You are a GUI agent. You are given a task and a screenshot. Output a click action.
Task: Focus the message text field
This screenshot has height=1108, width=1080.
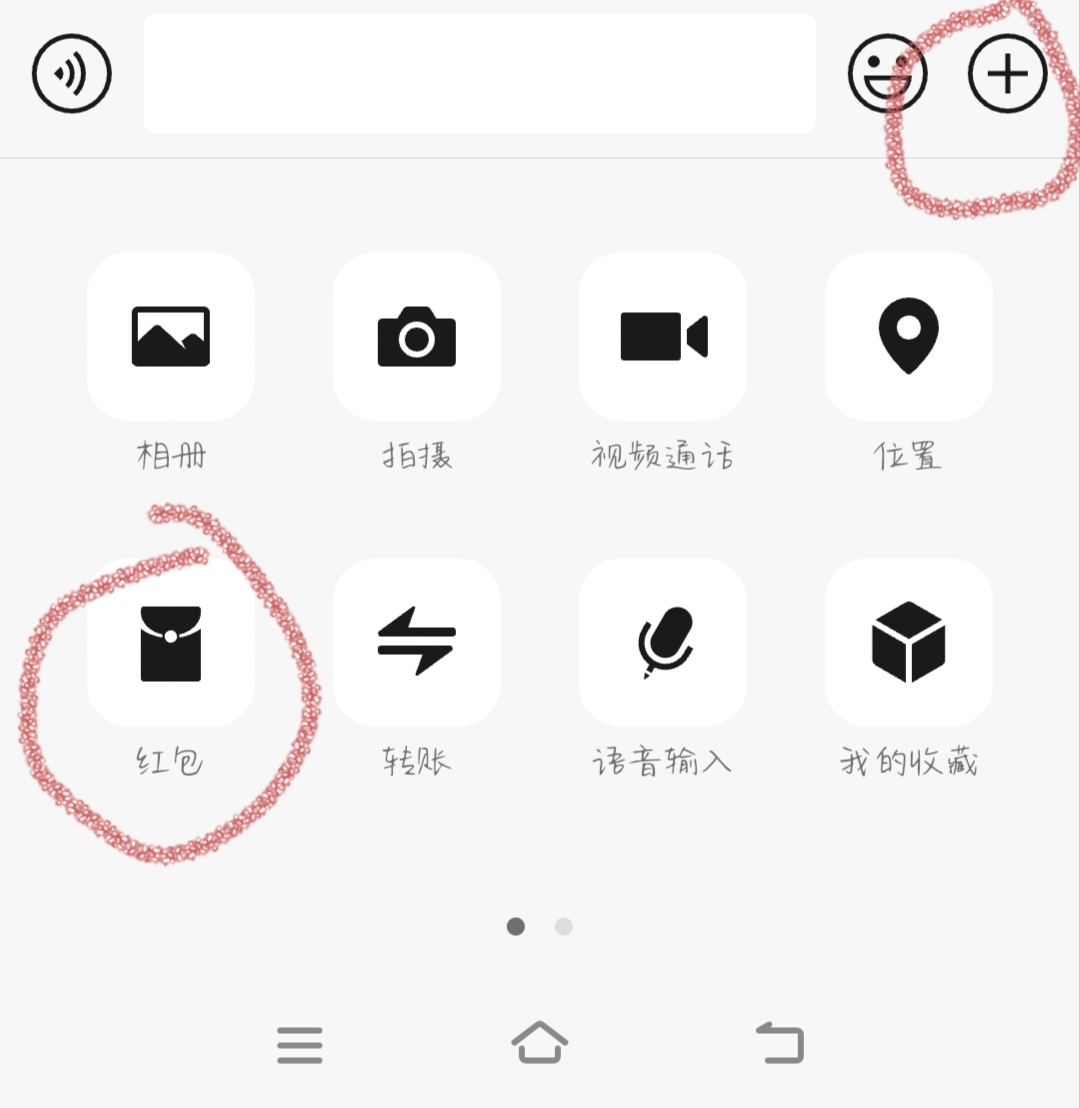click(480, 74)
